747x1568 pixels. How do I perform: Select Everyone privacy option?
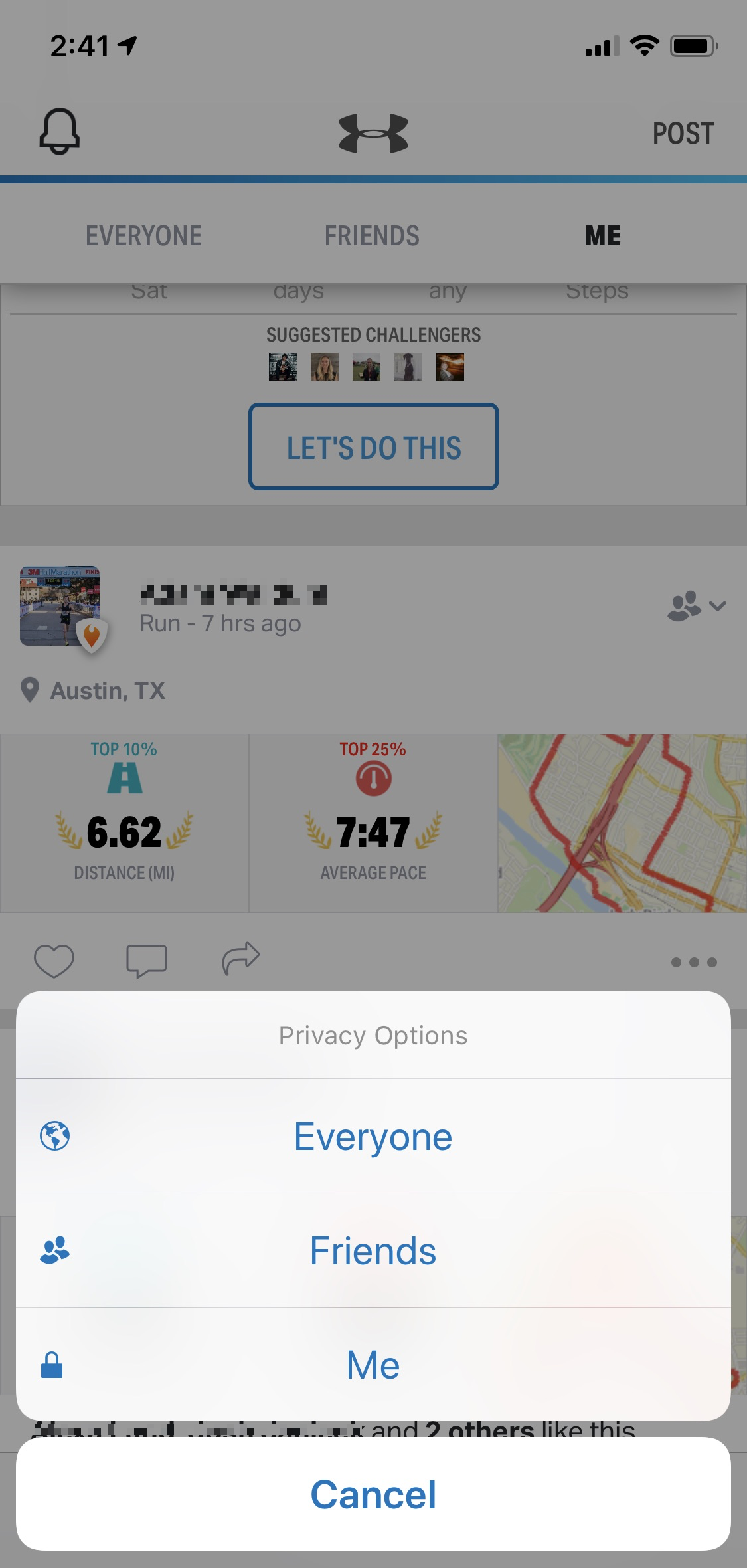(x=373, y=1136)
